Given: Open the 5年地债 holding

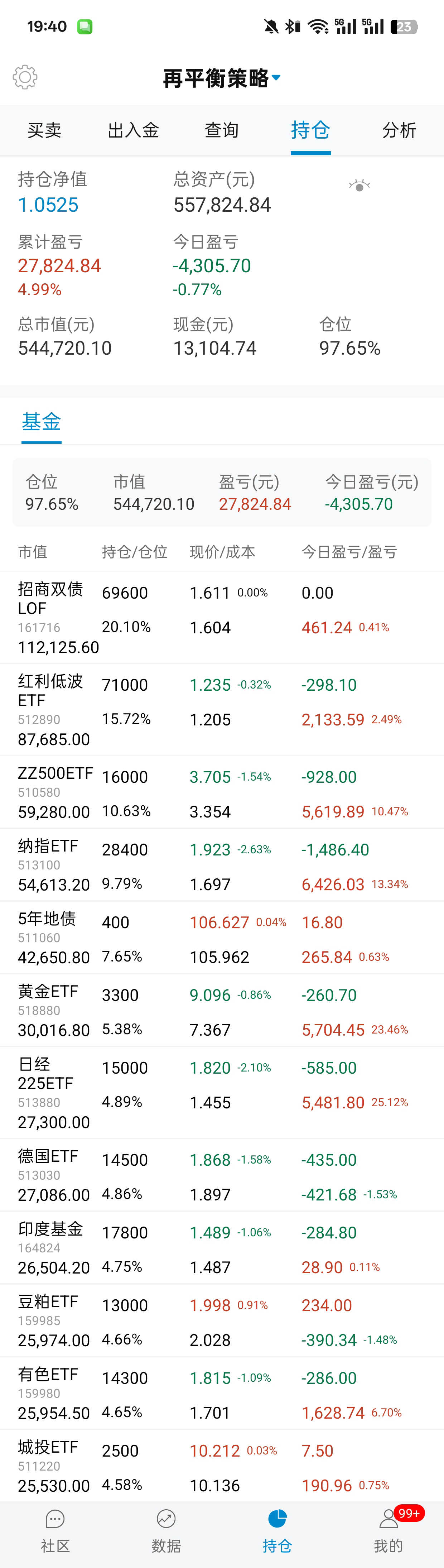Looking at the screenshot, I should click(x=222, y=938).
